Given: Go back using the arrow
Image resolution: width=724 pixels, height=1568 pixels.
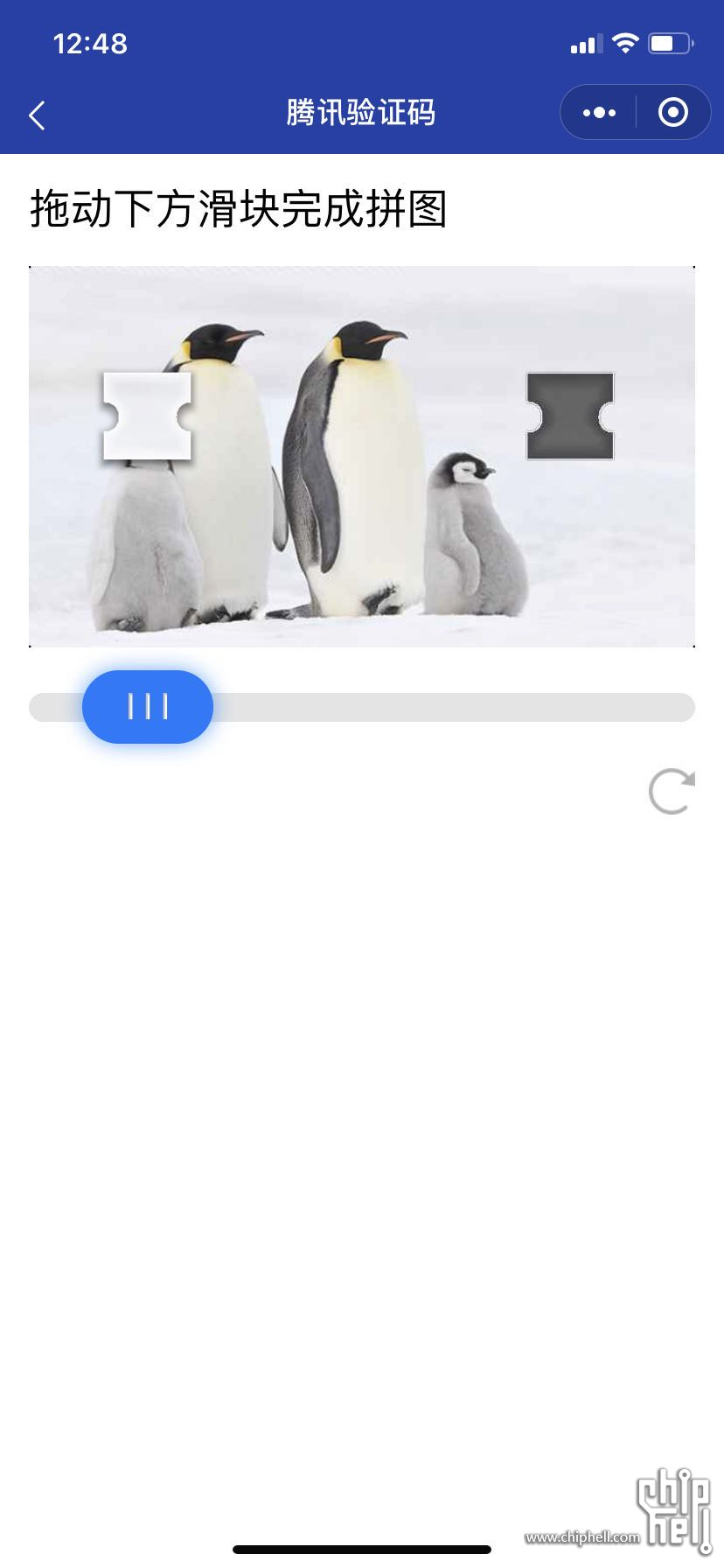Looking at the screenshot, I should pos(37,115).
